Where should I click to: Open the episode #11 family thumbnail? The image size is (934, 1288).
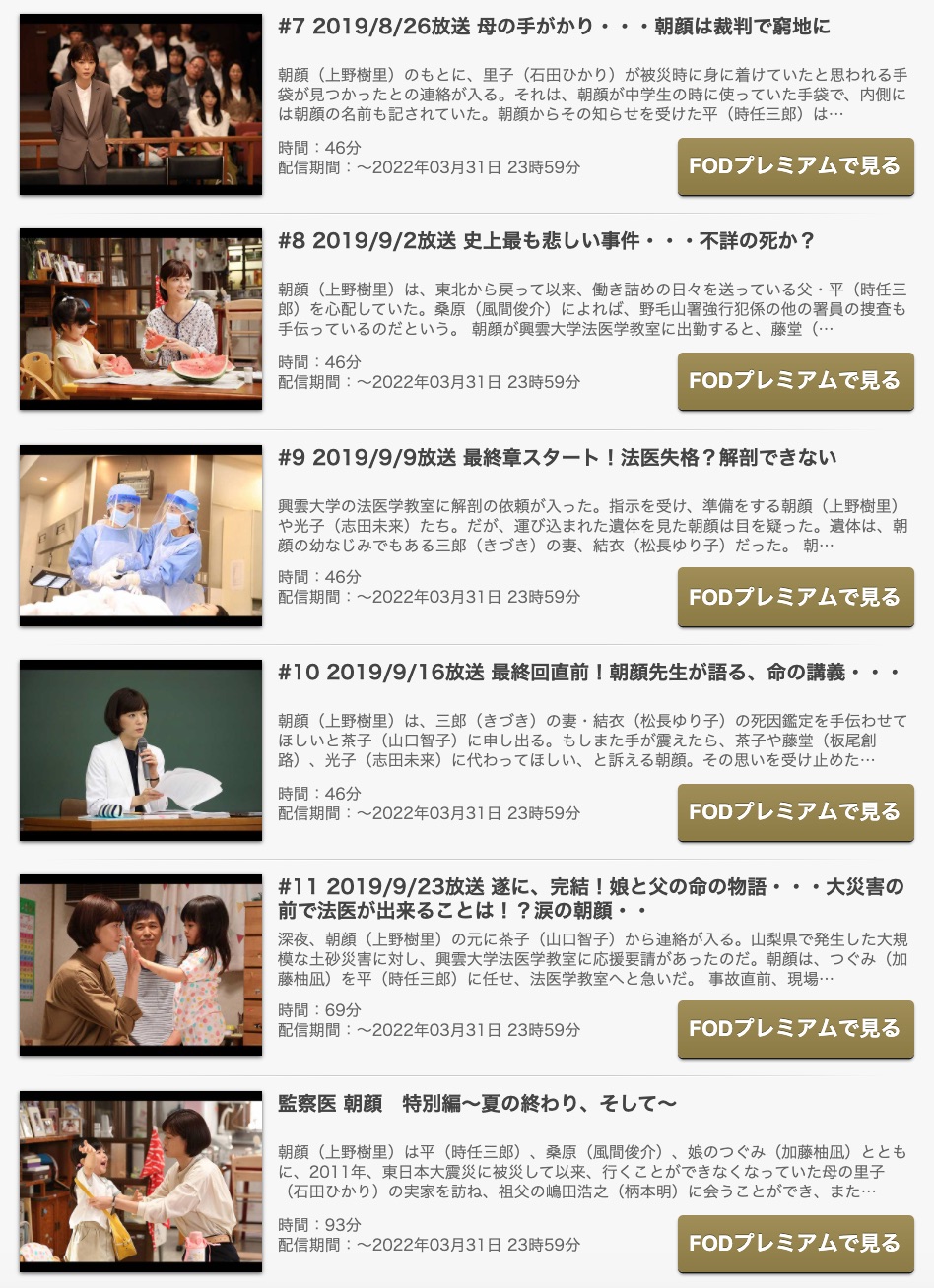[x=141, y=965]
